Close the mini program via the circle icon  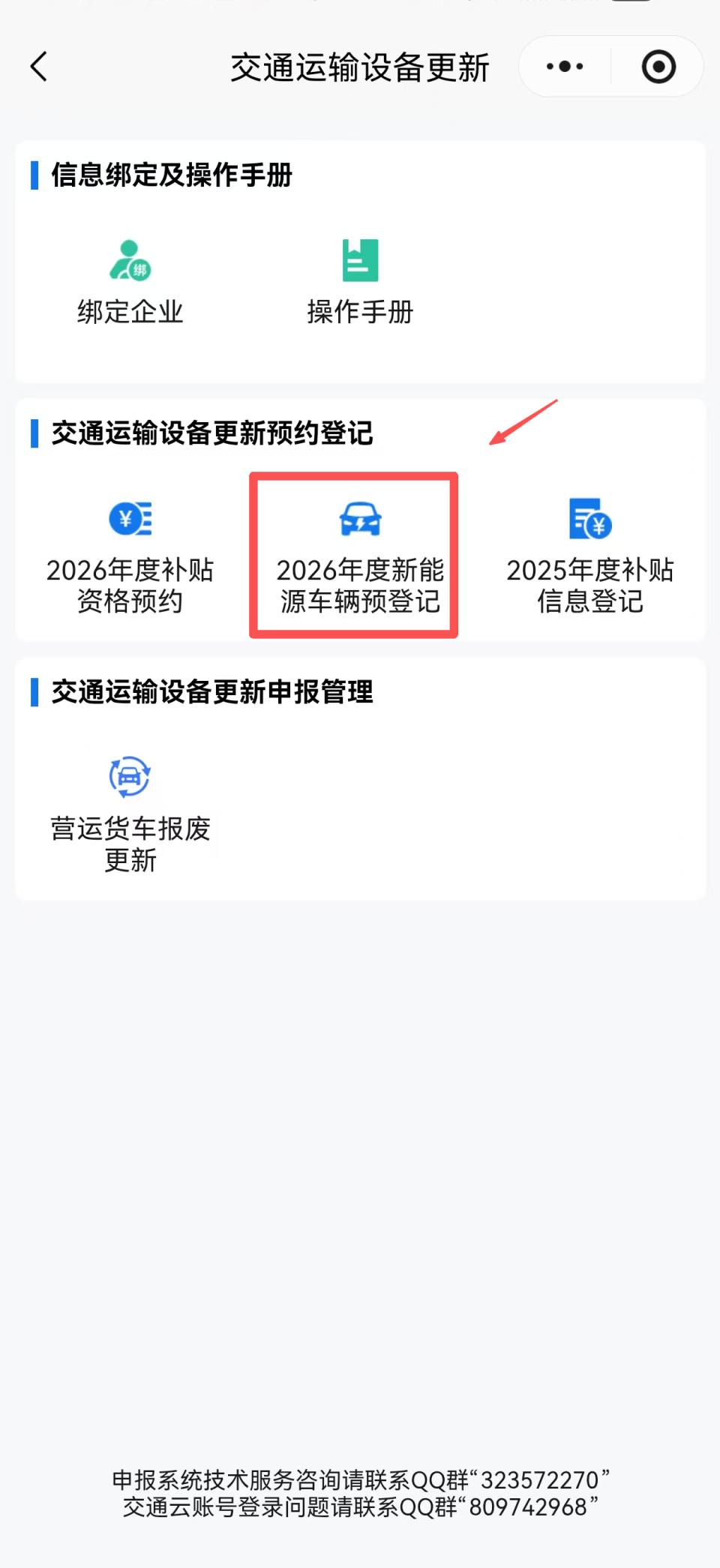pos(658,67)
